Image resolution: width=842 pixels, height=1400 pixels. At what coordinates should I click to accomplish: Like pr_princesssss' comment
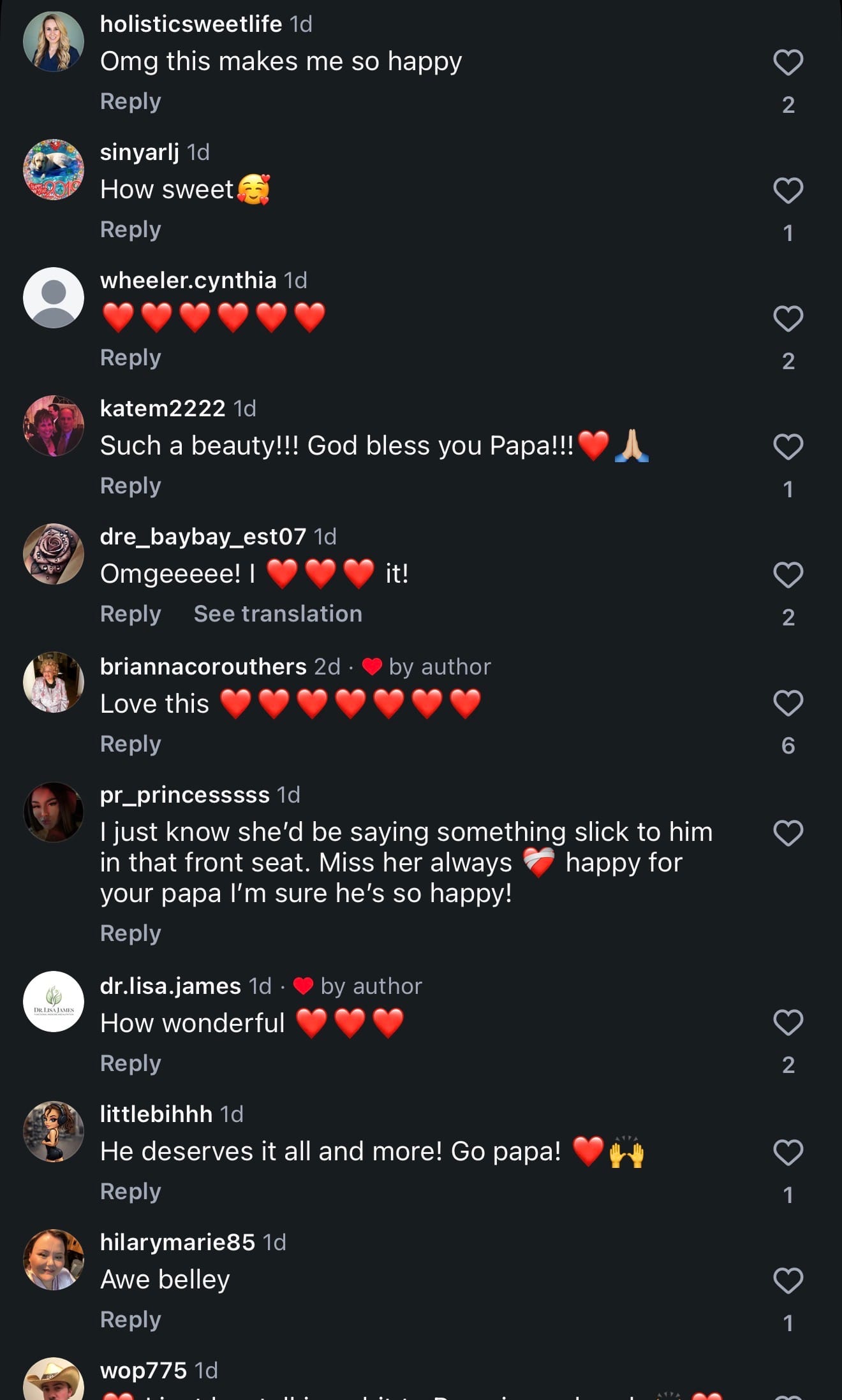(x=788, y=833)
